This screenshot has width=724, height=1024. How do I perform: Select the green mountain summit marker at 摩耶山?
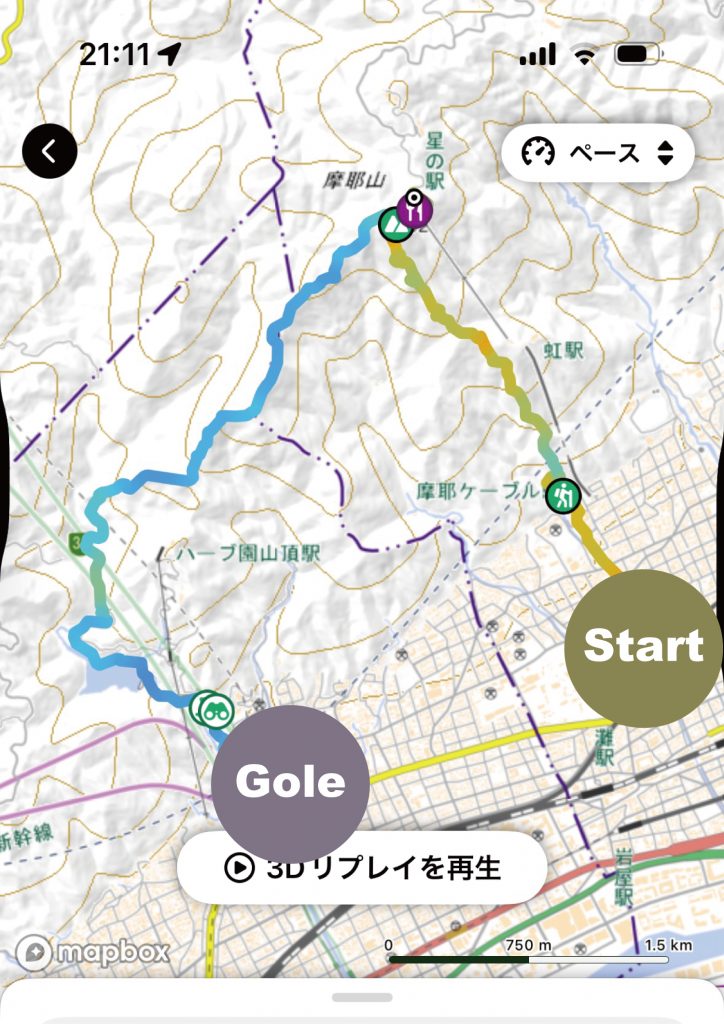point(395,224)
